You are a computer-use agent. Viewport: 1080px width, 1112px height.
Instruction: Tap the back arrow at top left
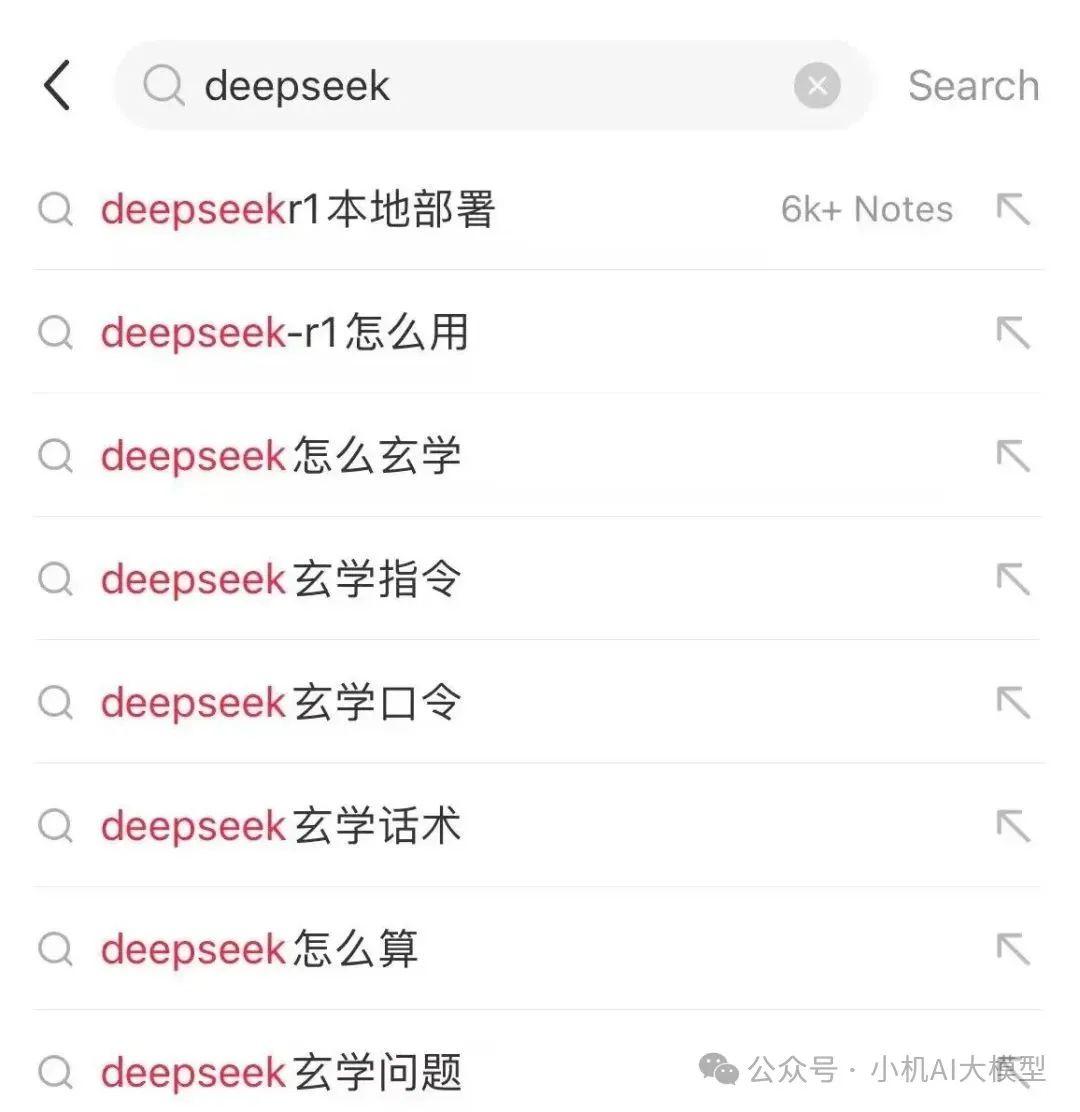57,85
